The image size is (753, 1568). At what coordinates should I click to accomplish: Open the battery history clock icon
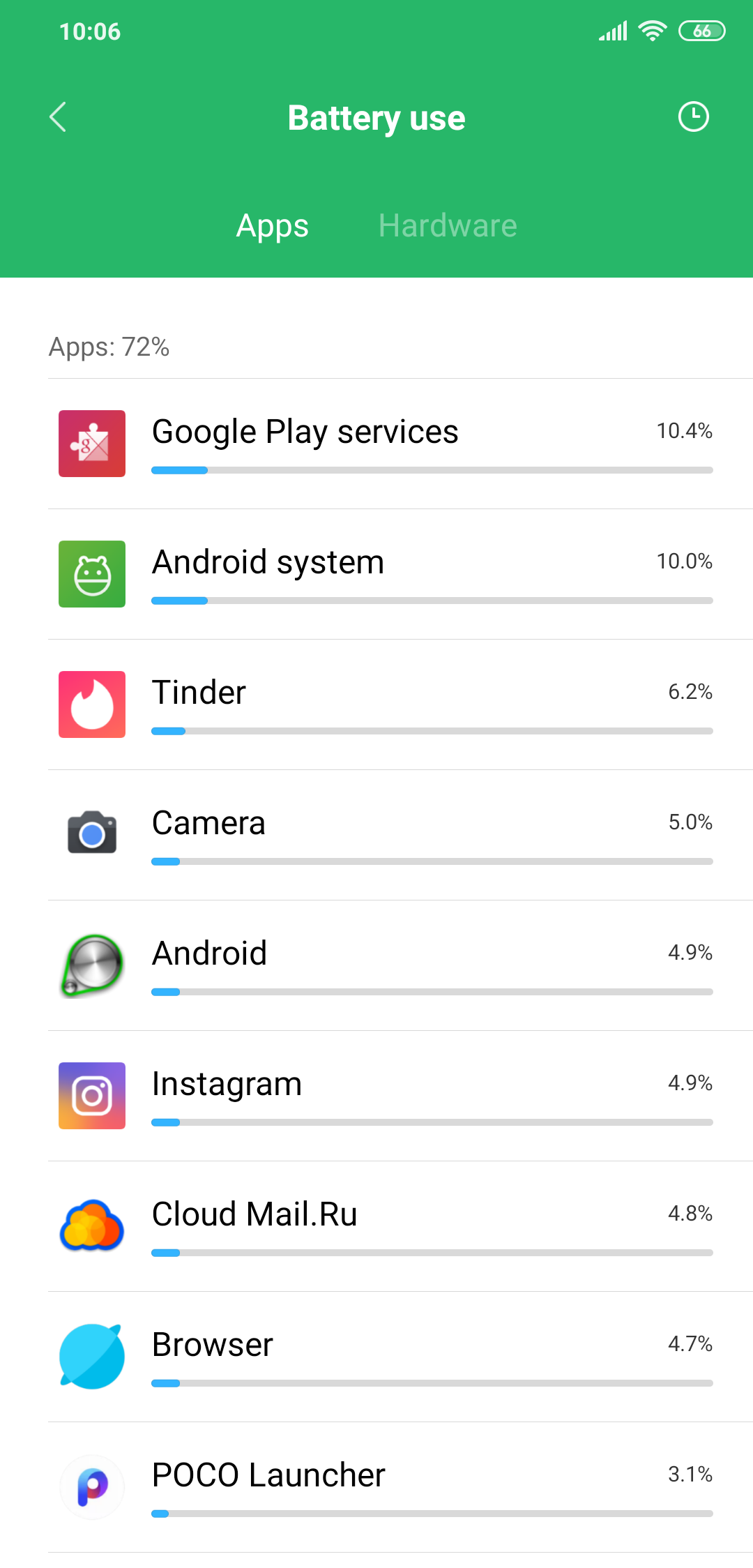pyautogui.click(x=693, y=116)
